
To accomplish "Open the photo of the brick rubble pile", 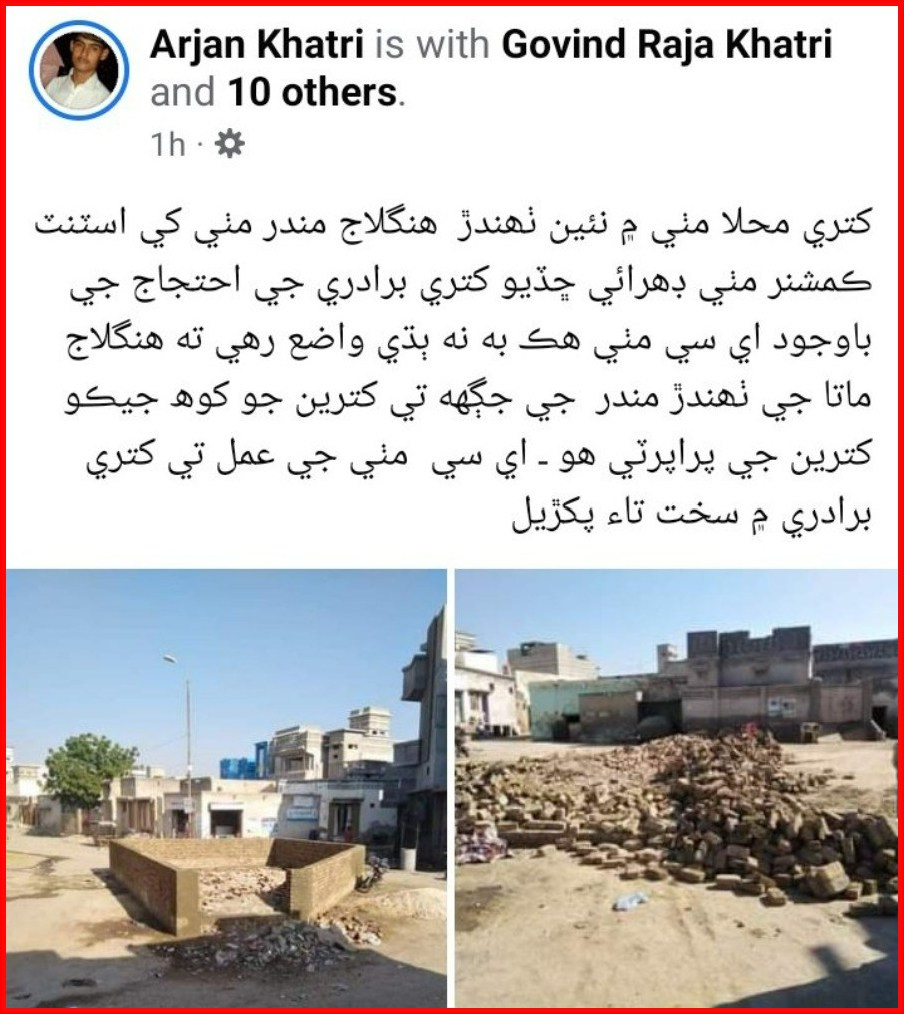I will (x=676, y=788).
